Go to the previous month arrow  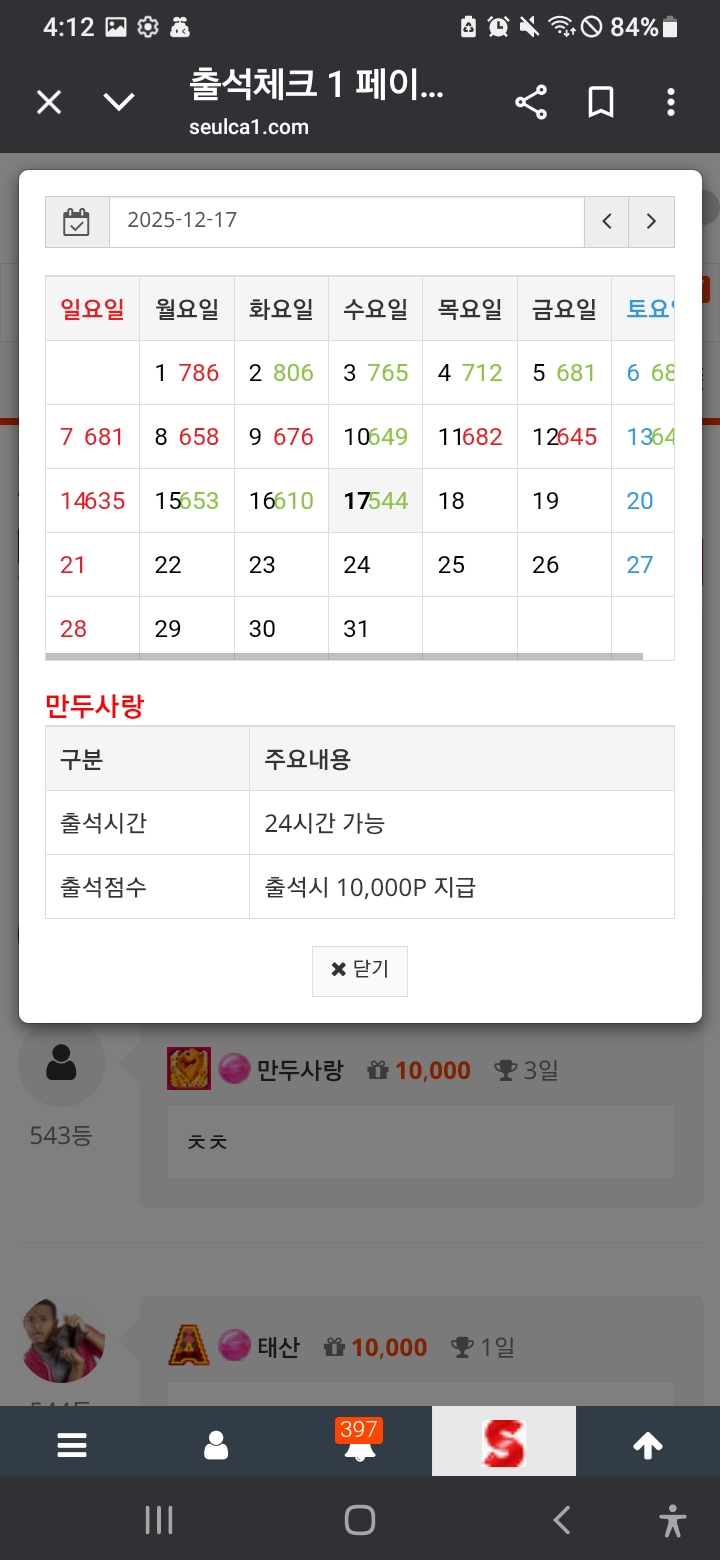point(606,222)
